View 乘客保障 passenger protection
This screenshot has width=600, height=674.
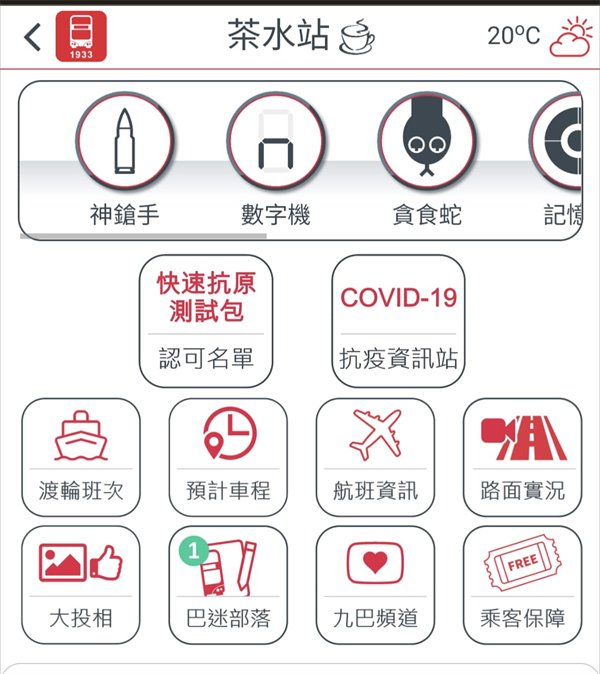[522, 584]
